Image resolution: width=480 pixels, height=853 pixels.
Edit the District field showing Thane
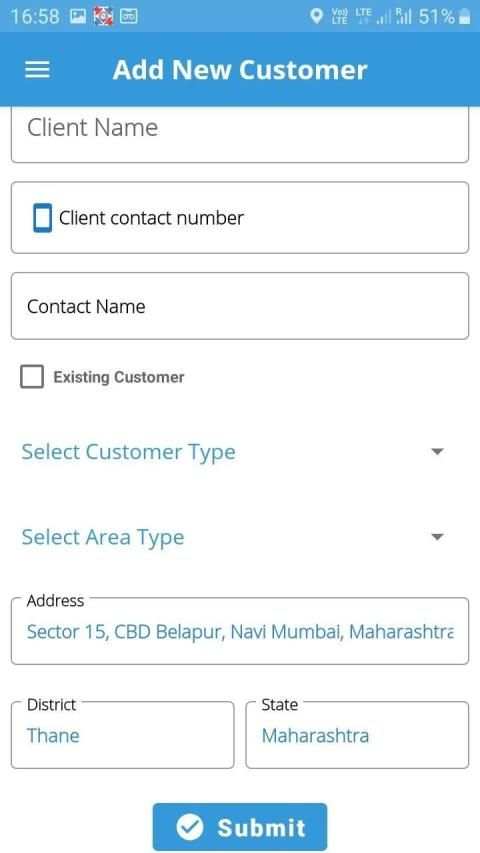(x=122, y=735)
